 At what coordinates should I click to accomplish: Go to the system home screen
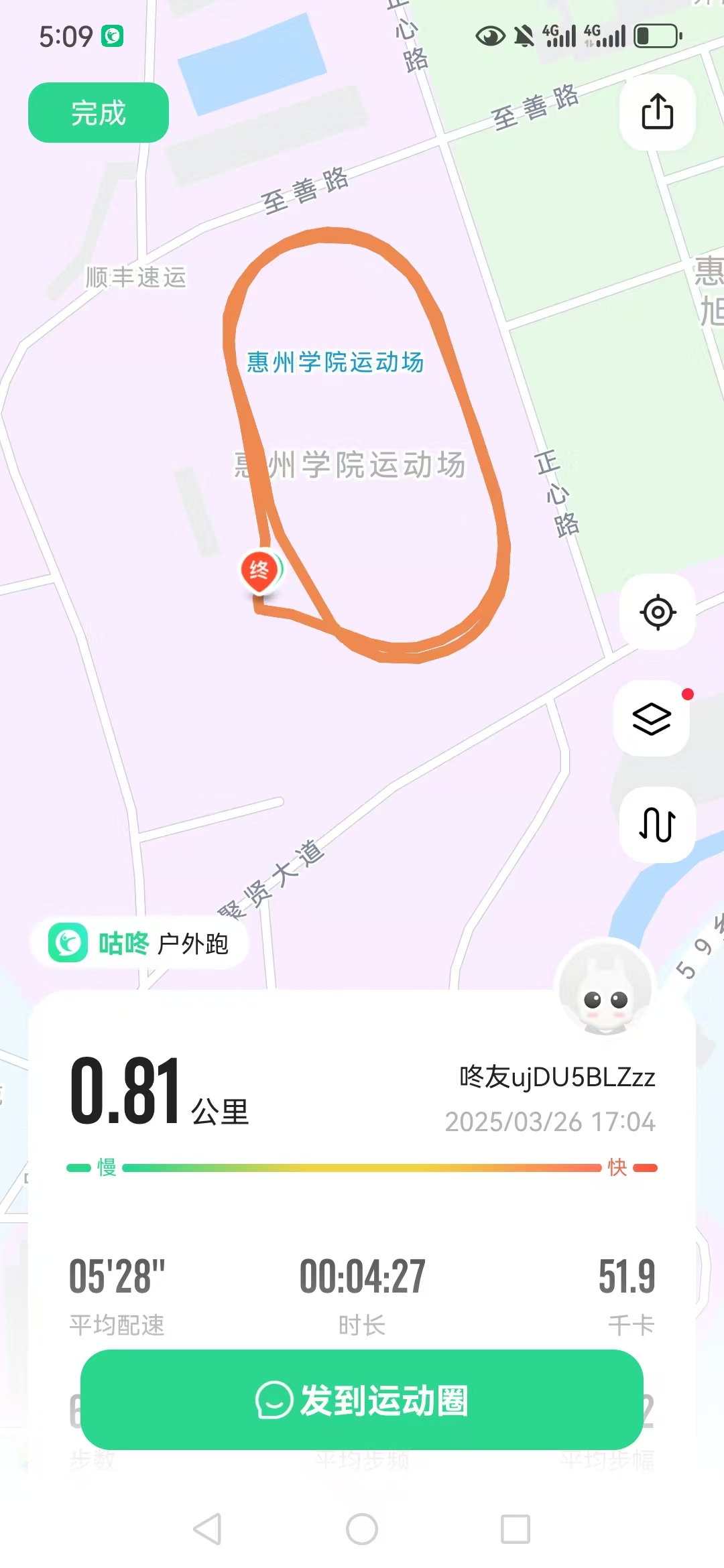click(362, 1529)
